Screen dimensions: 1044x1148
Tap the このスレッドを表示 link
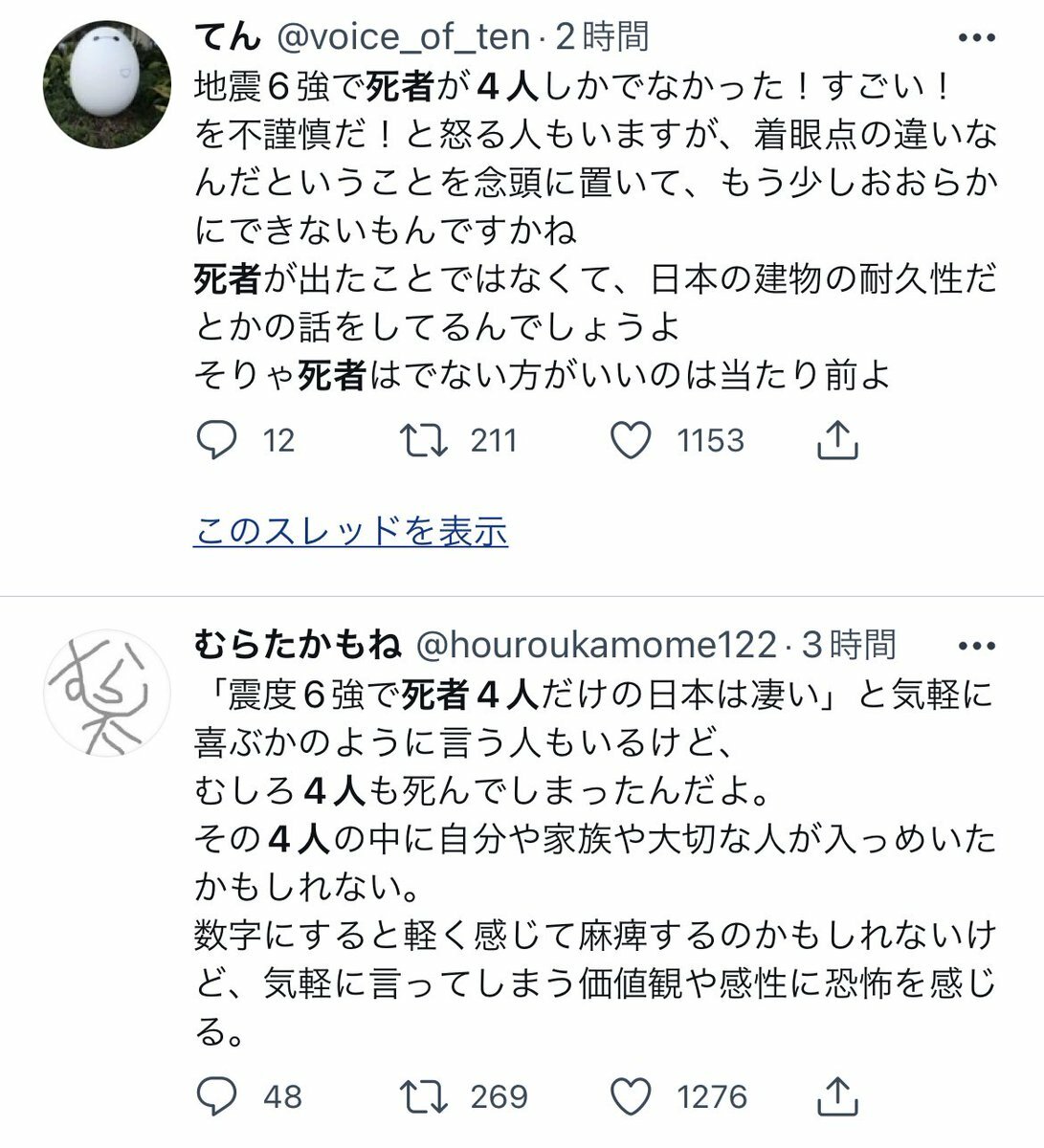350,529
